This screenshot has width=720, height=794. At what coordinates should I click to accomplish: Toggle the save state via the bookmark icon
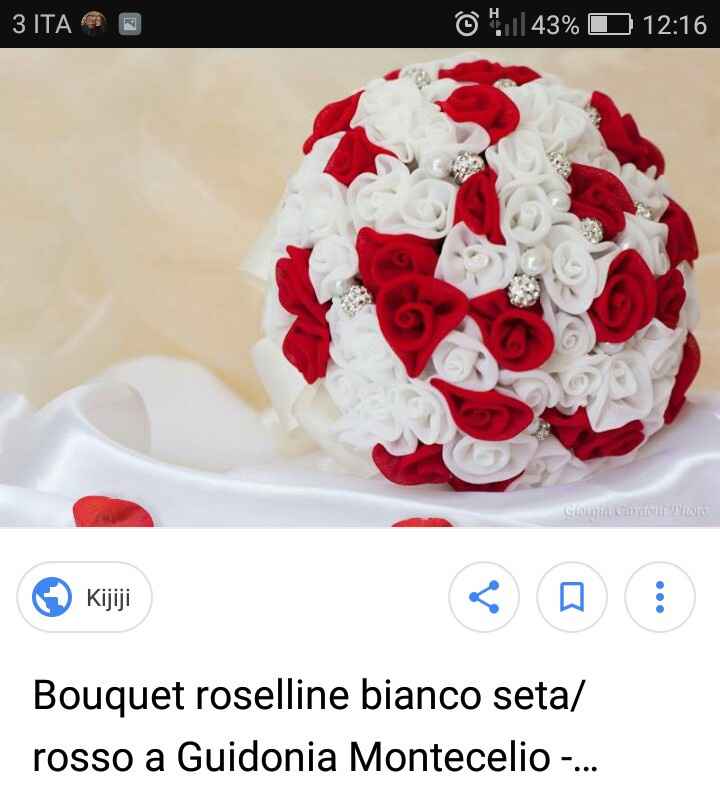(x=572, y=597)
